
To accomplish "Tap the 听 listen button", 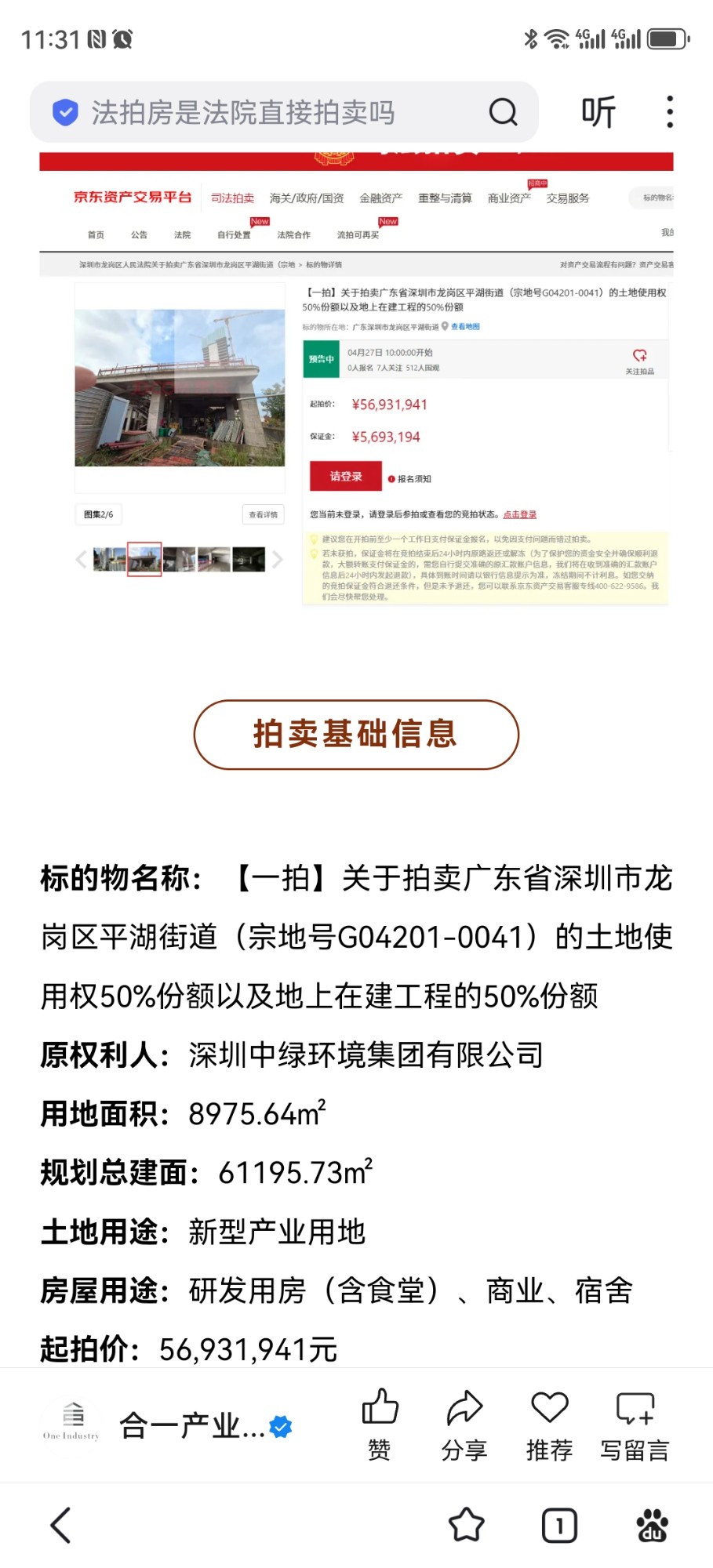I will click(x=598, y=112).
